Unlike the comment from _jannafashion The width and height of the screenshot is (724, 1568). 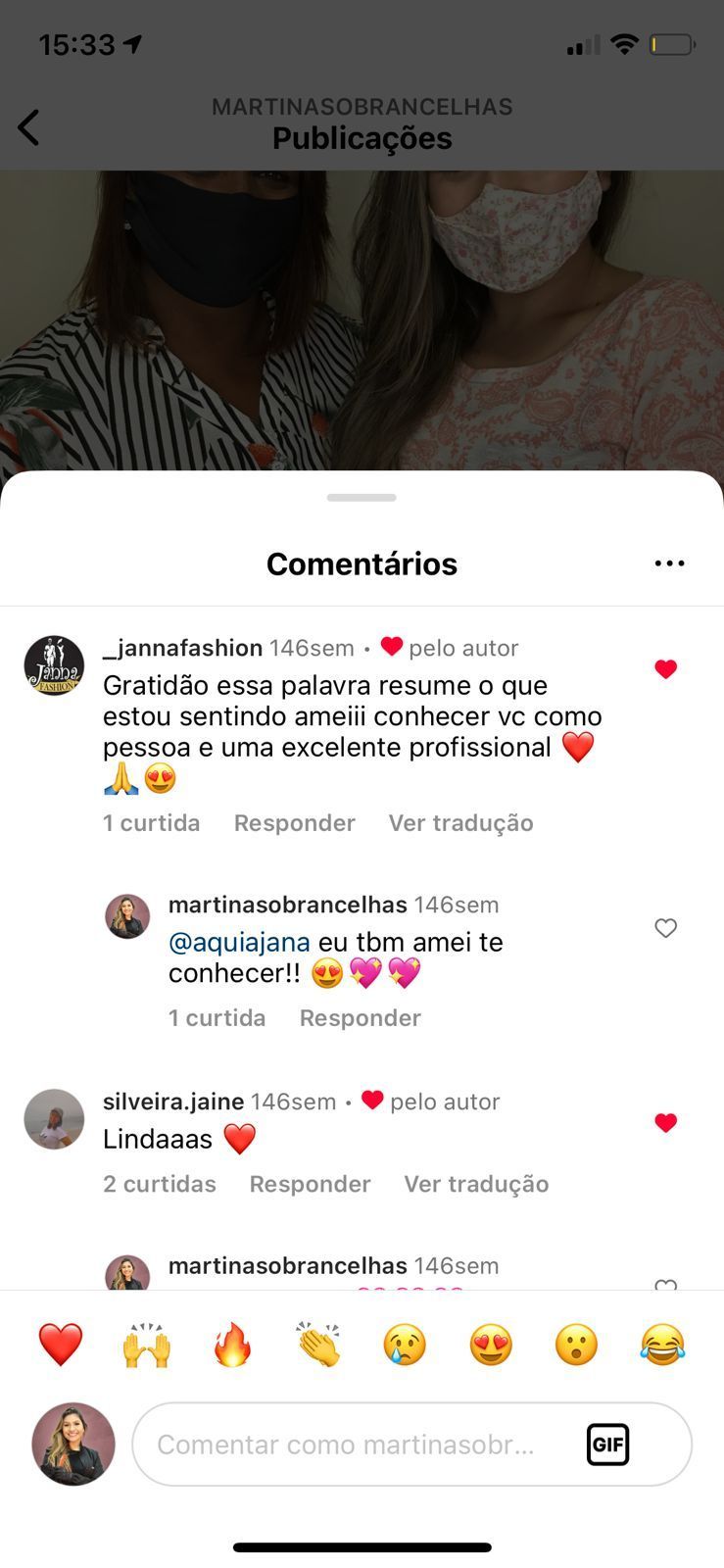(x=665, y=669)
